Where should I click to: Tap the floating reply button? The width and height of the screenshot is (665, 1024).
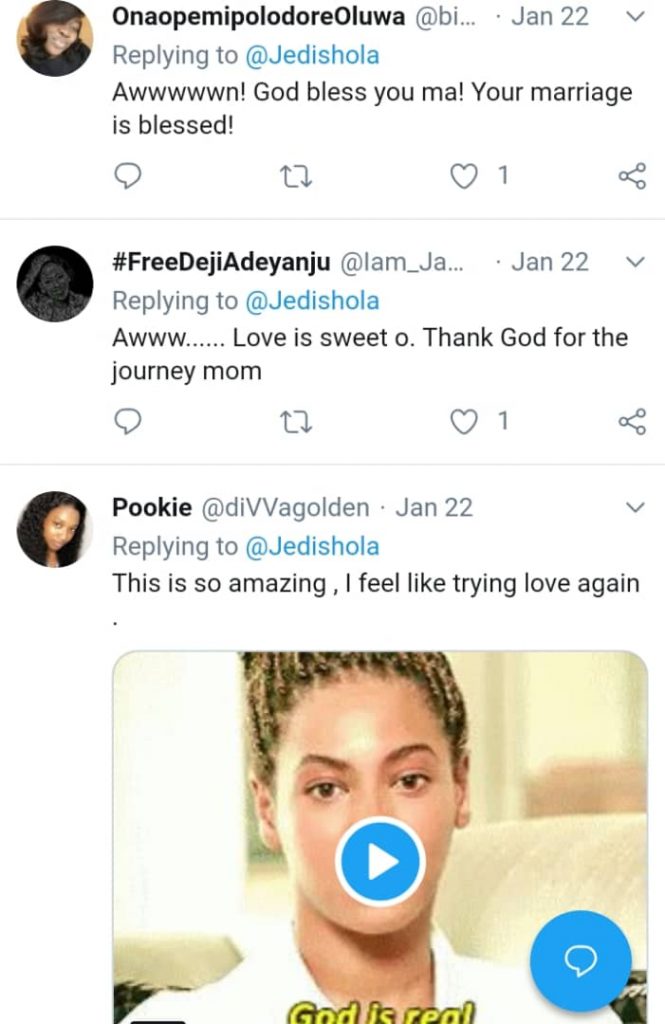click(580, 961)
